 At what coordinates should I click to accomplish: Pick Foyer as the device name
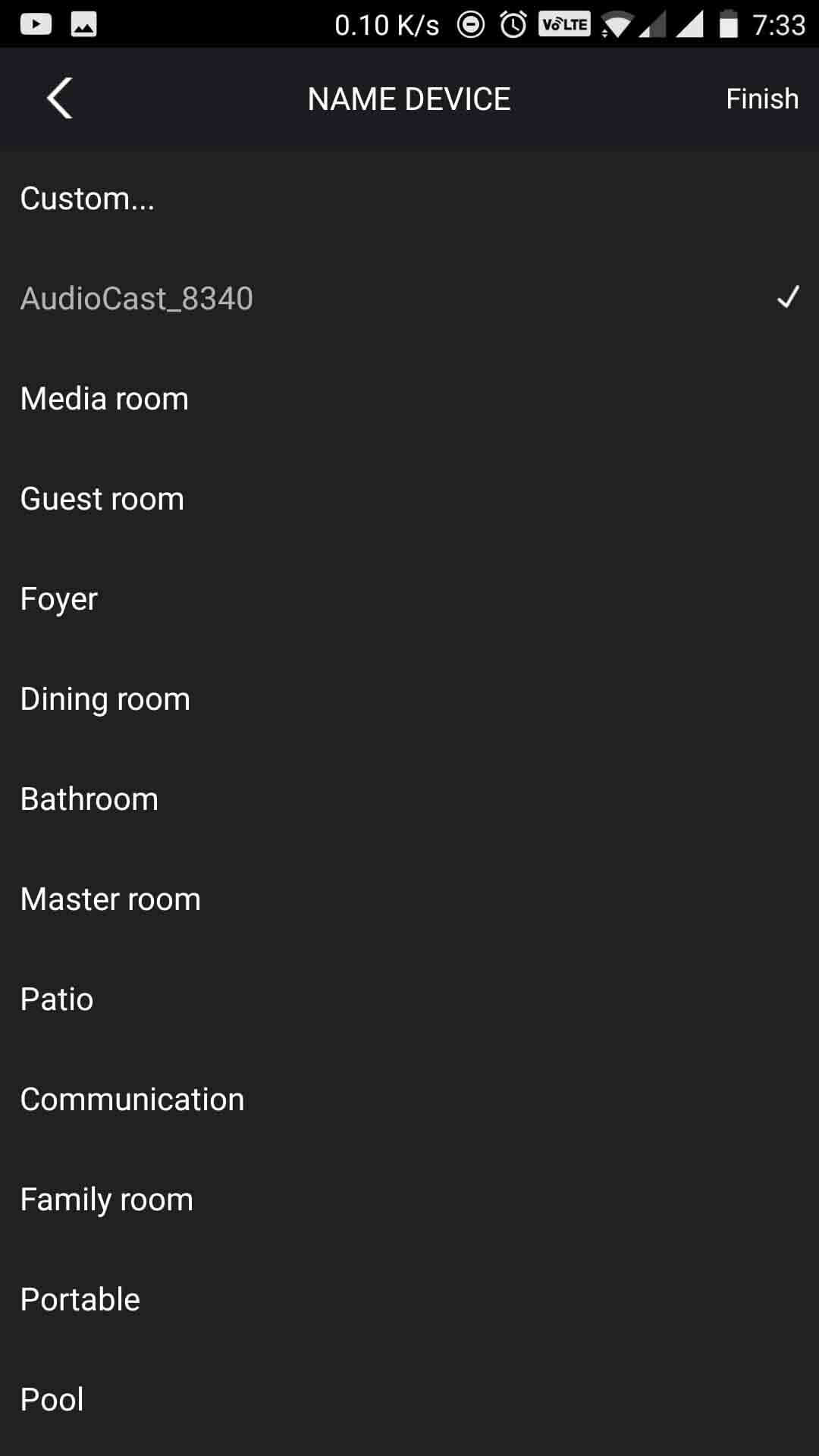(59, 599)
